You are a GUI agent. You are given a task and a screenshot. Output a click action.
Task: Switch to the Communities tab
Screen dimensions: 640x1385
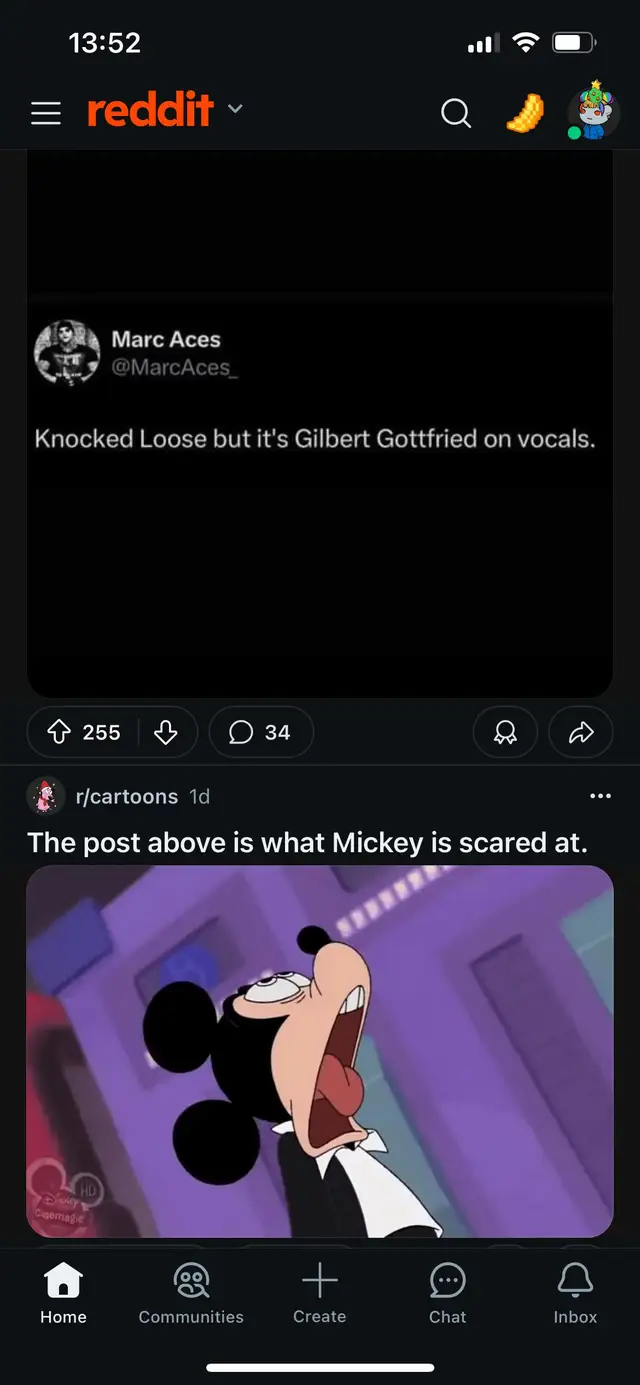[x=191, y=1292]
